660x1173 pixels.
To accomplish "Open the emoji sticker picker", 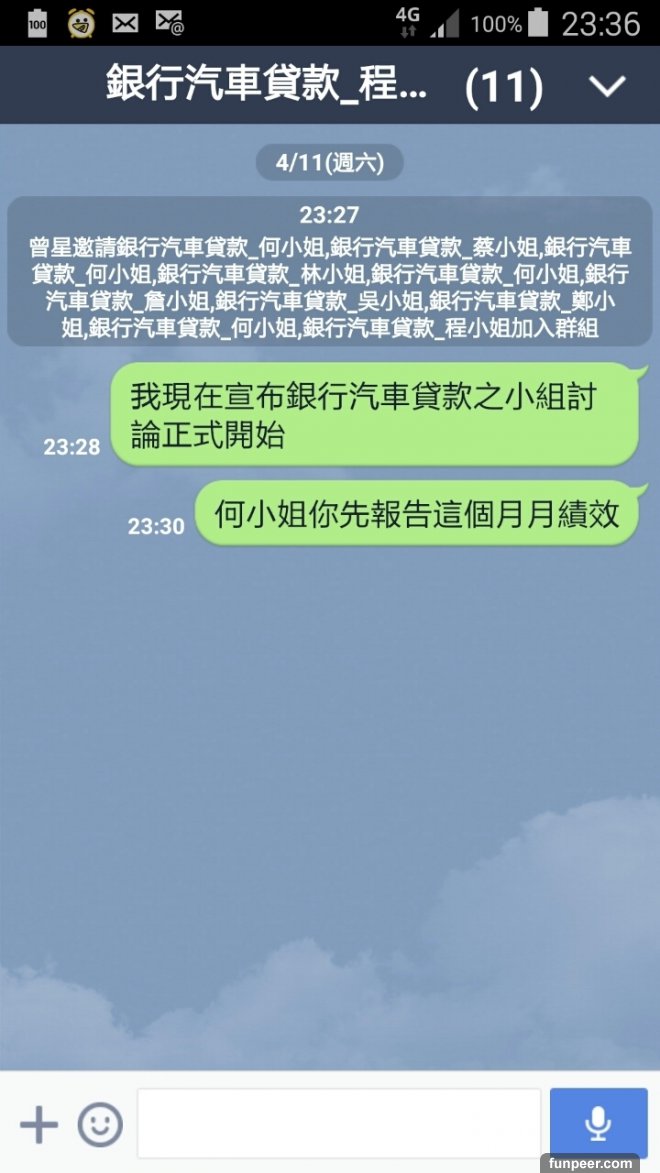I will pos(100,1124).
